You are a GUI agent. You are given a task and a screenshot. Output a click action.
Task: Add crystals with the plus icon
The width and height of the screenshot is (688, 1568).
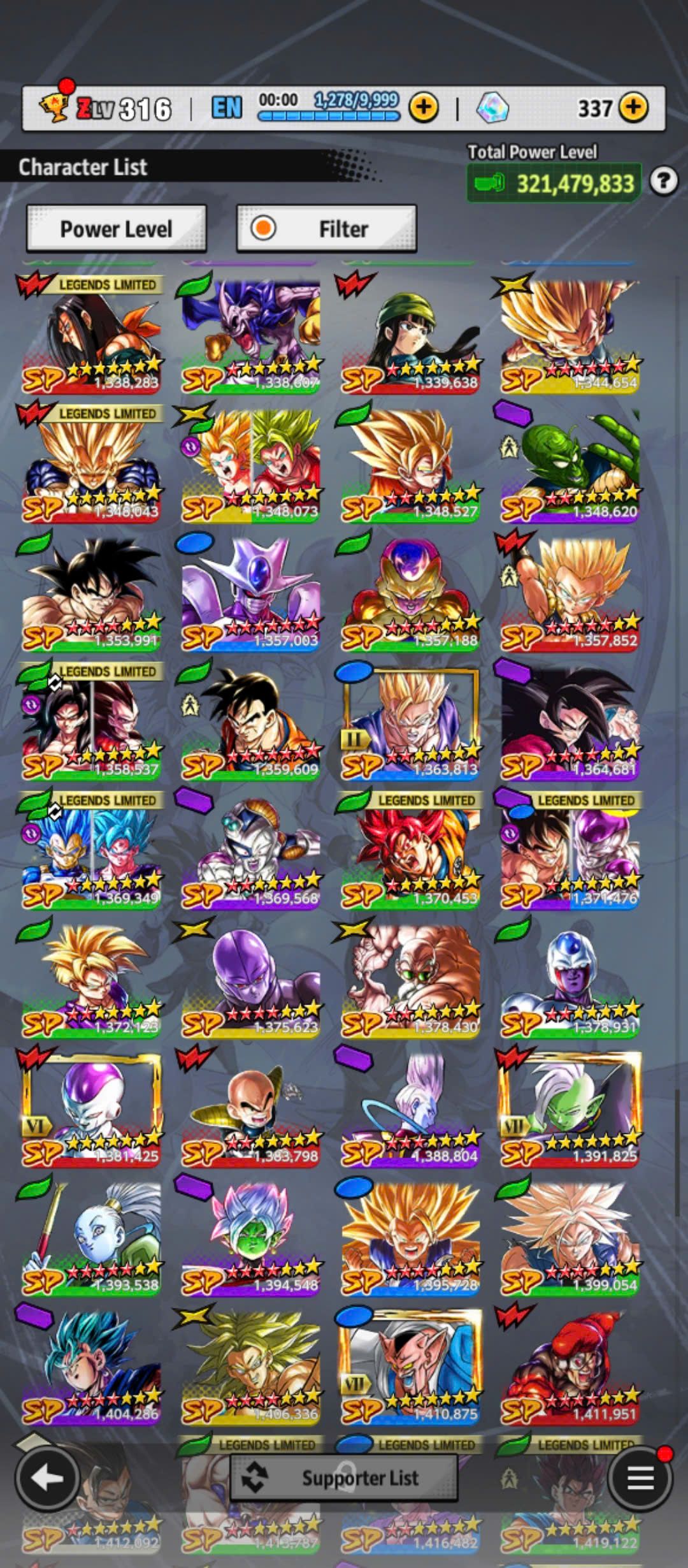tap(633, 108)
